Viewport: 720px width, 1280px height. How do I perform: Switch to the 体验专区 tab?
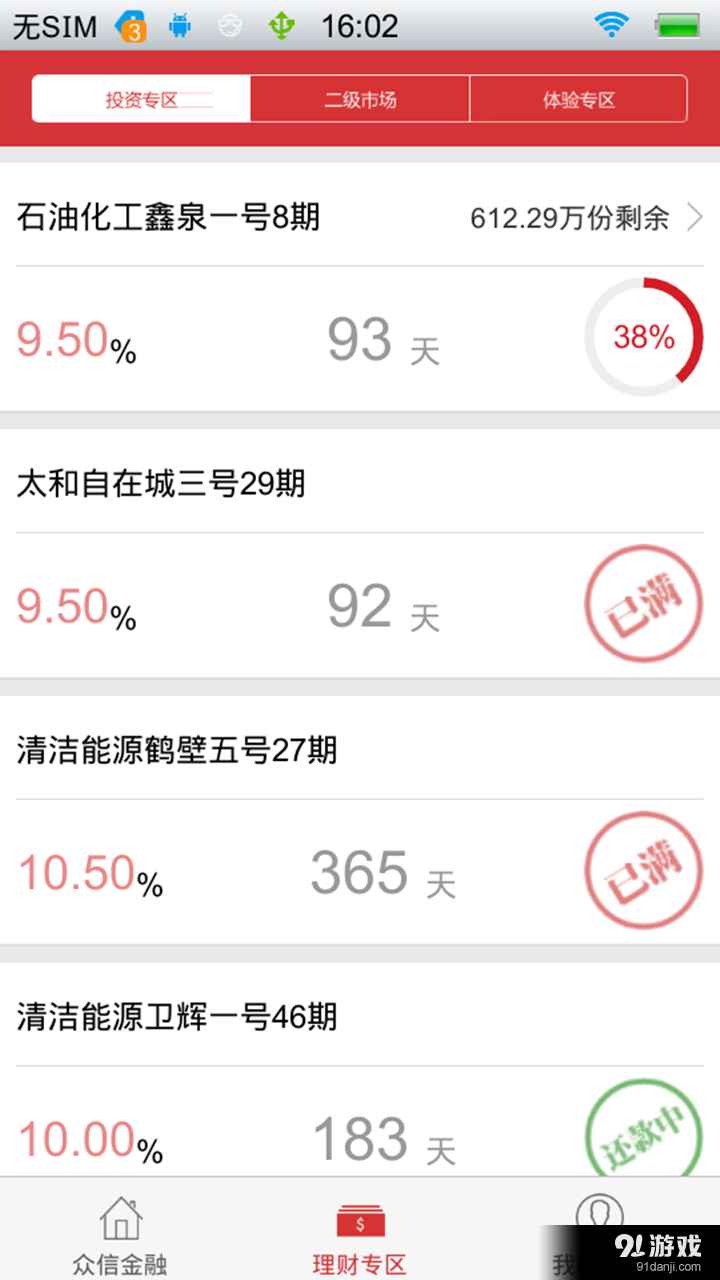pos(580,99)
